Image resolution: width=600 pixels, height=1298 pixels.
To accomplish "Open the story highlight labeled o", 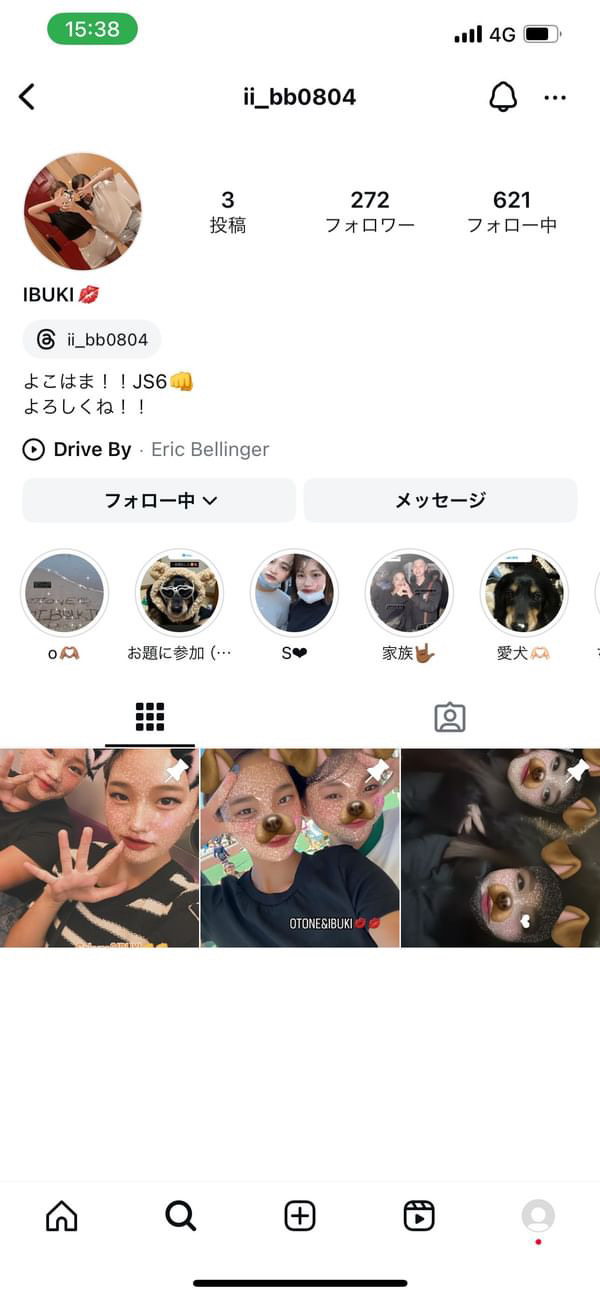I will pos(64,593).
